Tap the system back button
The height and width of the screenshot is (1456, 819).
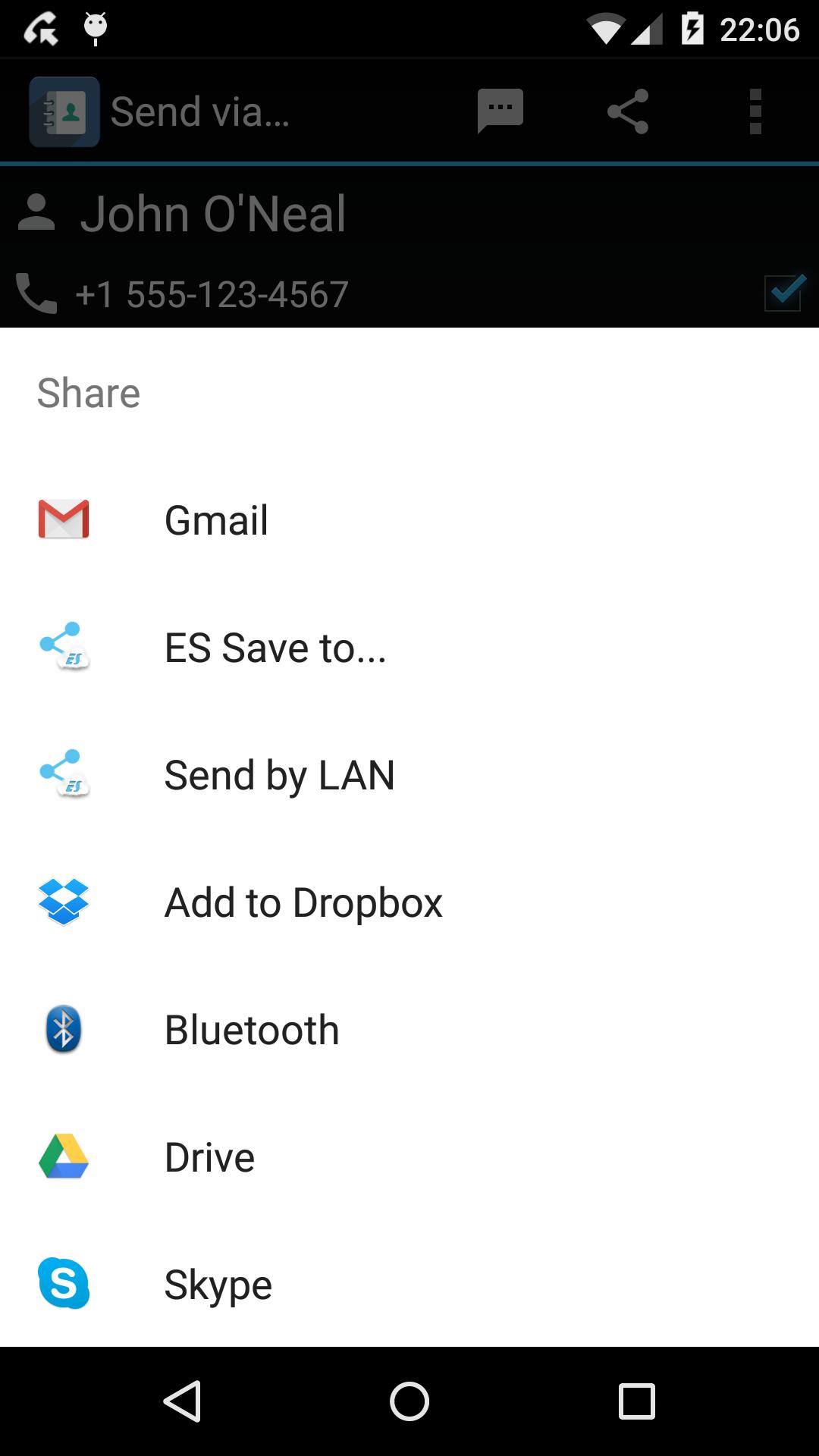coord(182,1401)
